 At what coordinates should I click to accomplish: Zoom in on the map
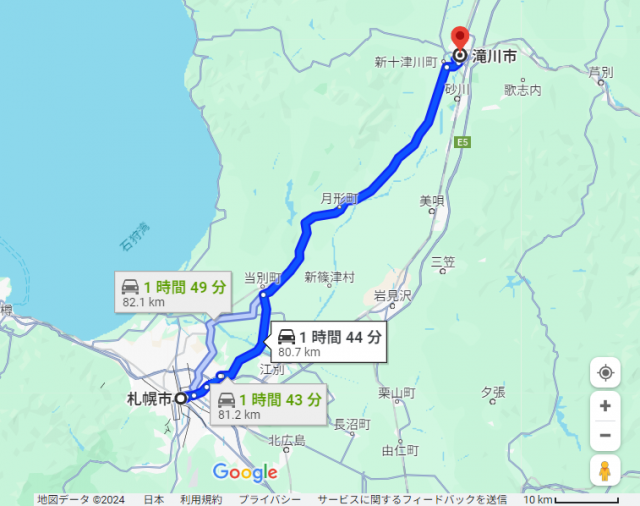click(605, 407)
